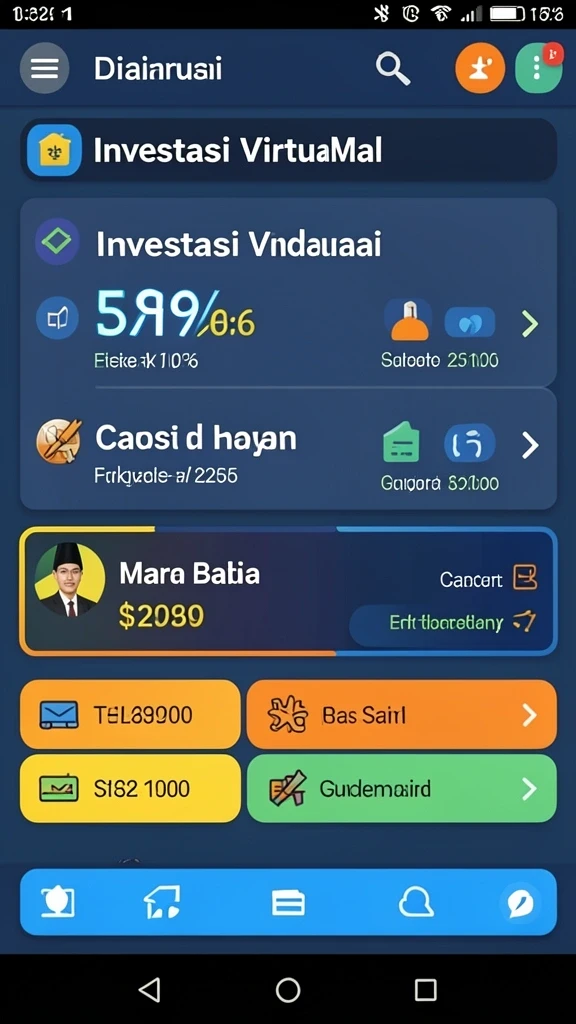The image size is (576, 1024).
Task: Tap the orange round add button
Action: [480, 68]
